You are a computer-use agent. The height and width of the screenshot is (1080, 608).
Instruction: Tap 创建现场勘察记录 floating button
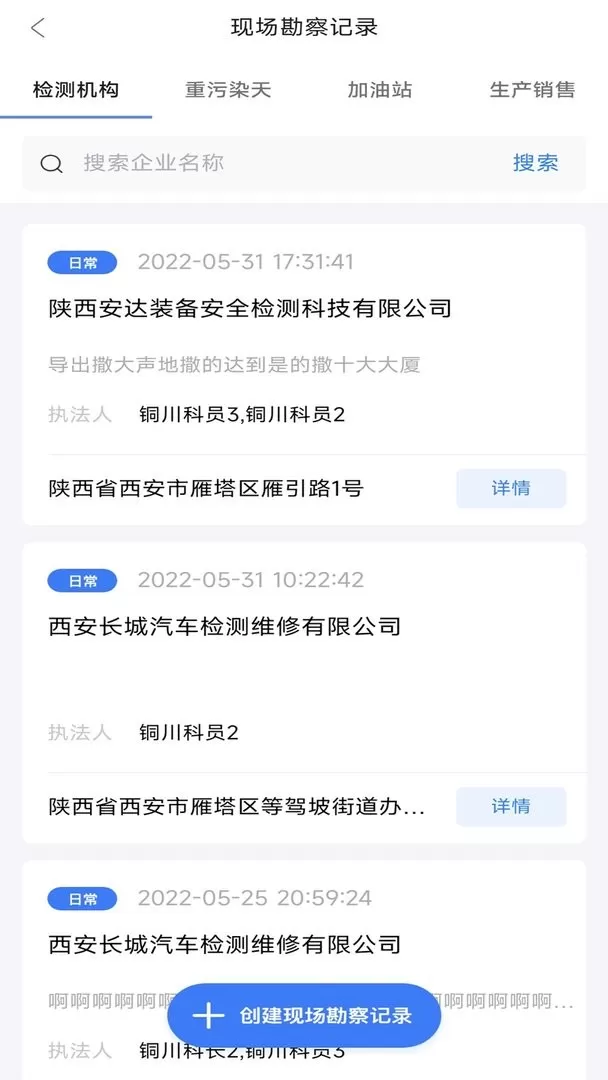coord(304,1015)
